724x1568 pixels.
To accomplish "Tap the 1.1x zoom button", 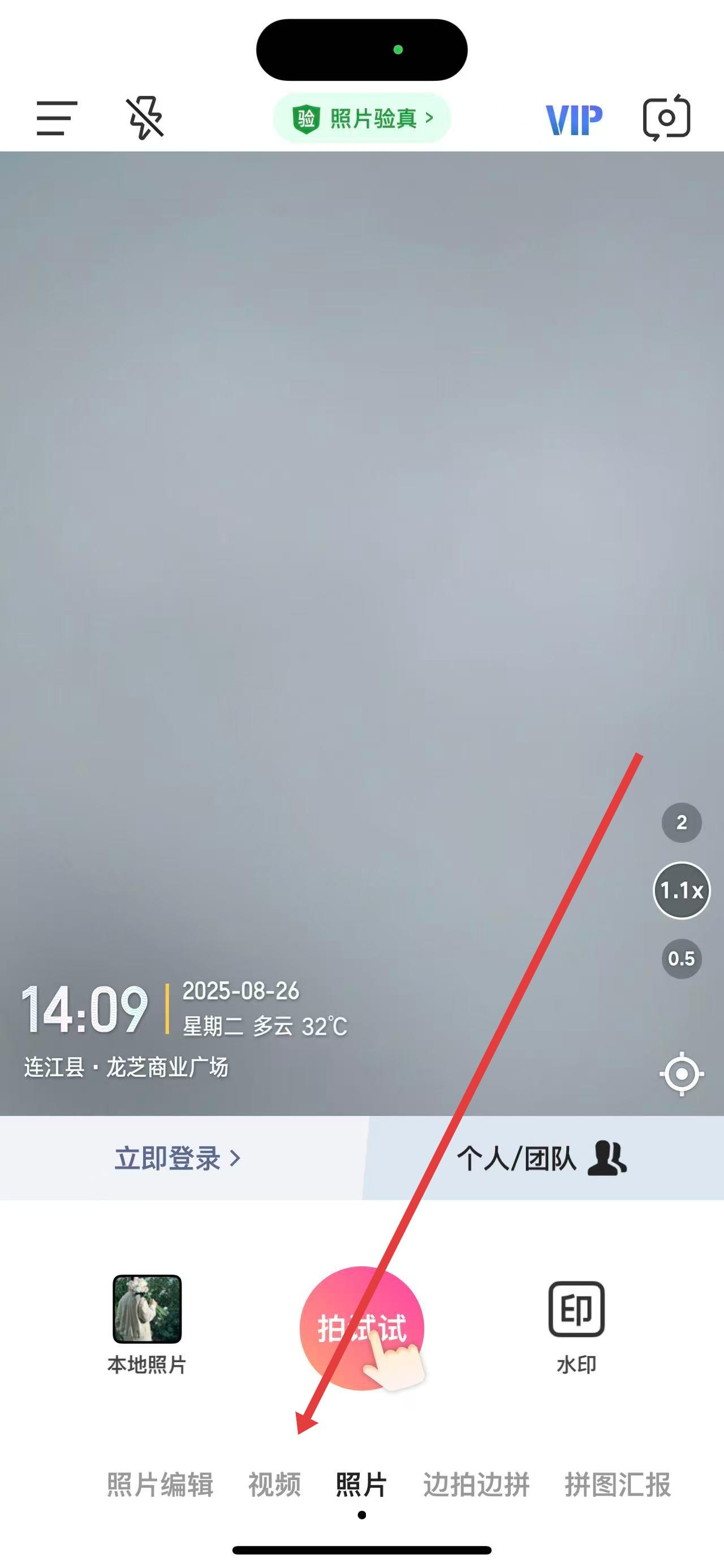I will (682, 890).
